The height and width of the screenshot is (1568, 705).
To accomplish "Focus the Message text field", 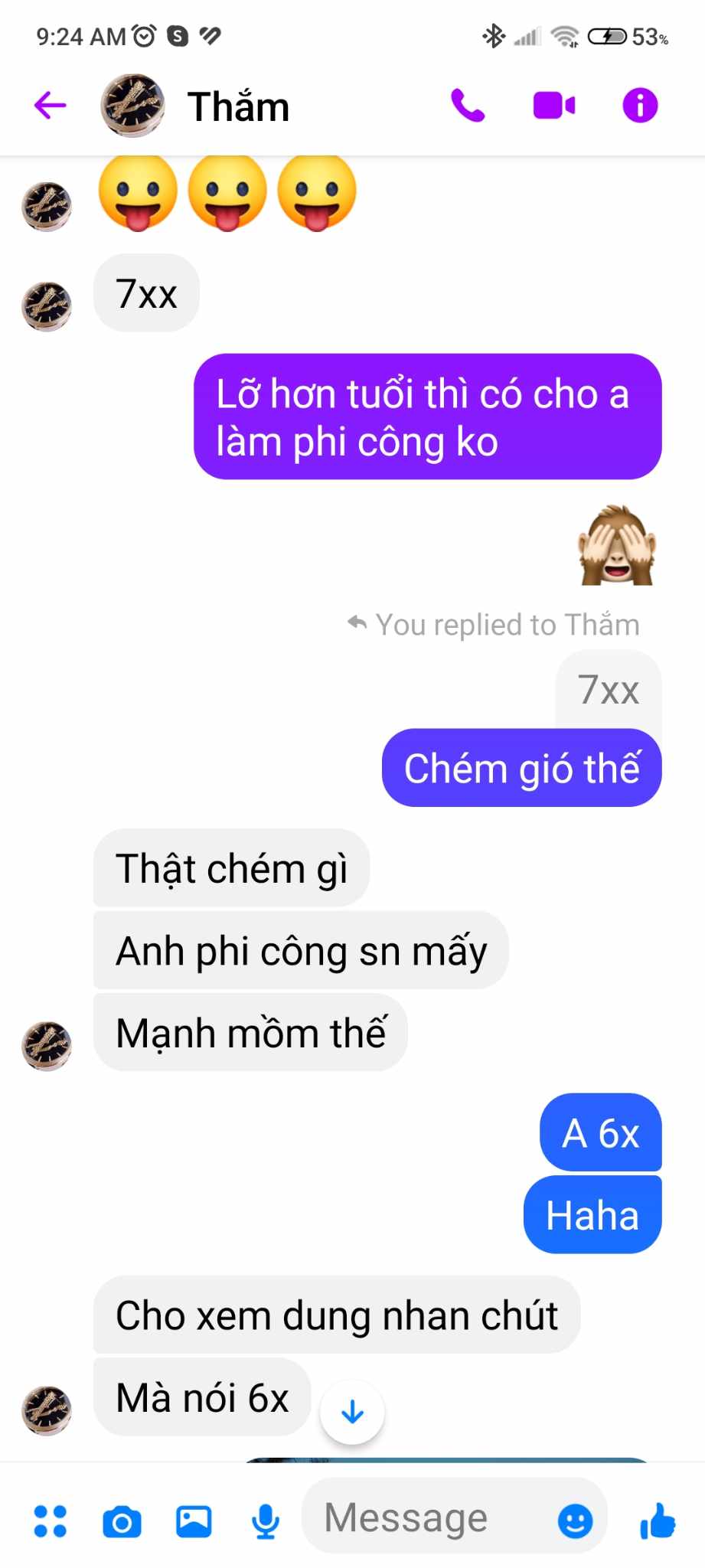I will click(429, 1517).
